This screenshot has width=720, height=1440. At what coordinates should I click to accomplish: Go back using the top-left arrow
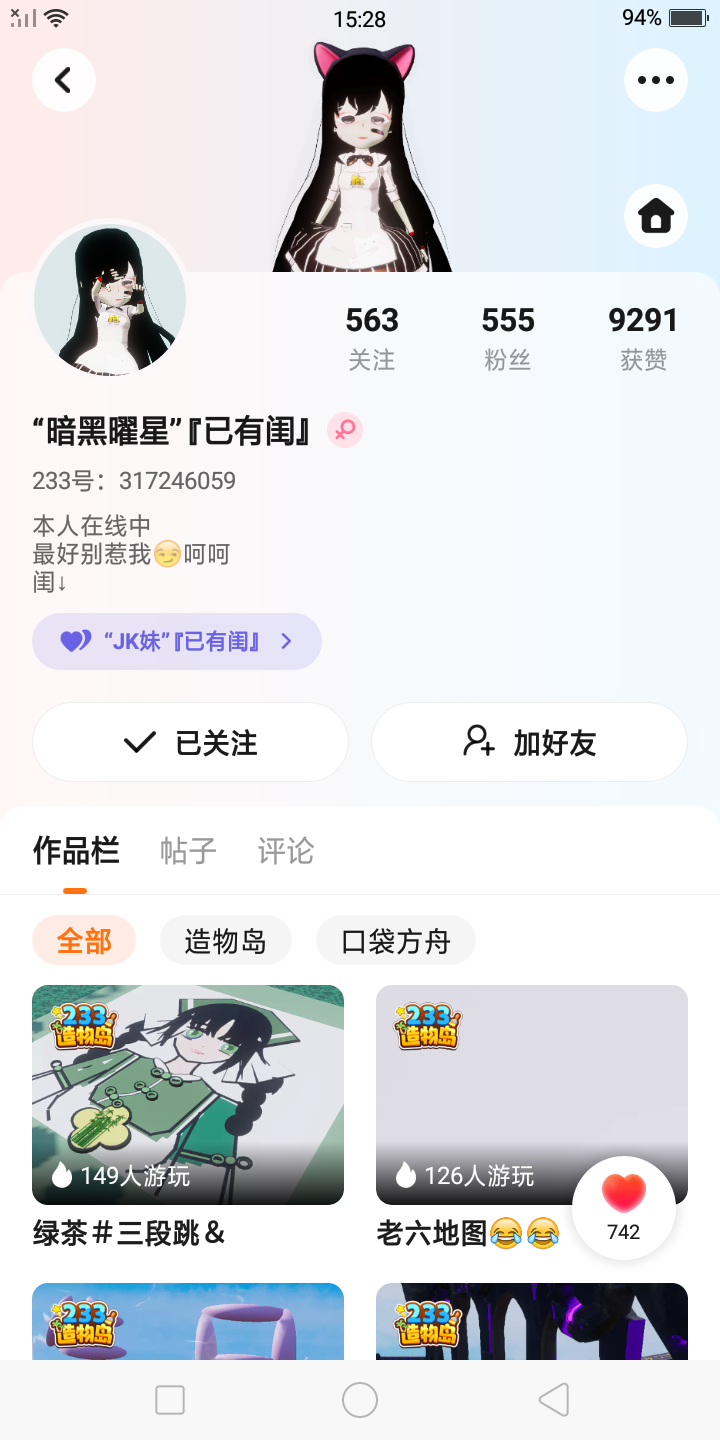click(64, 80)
